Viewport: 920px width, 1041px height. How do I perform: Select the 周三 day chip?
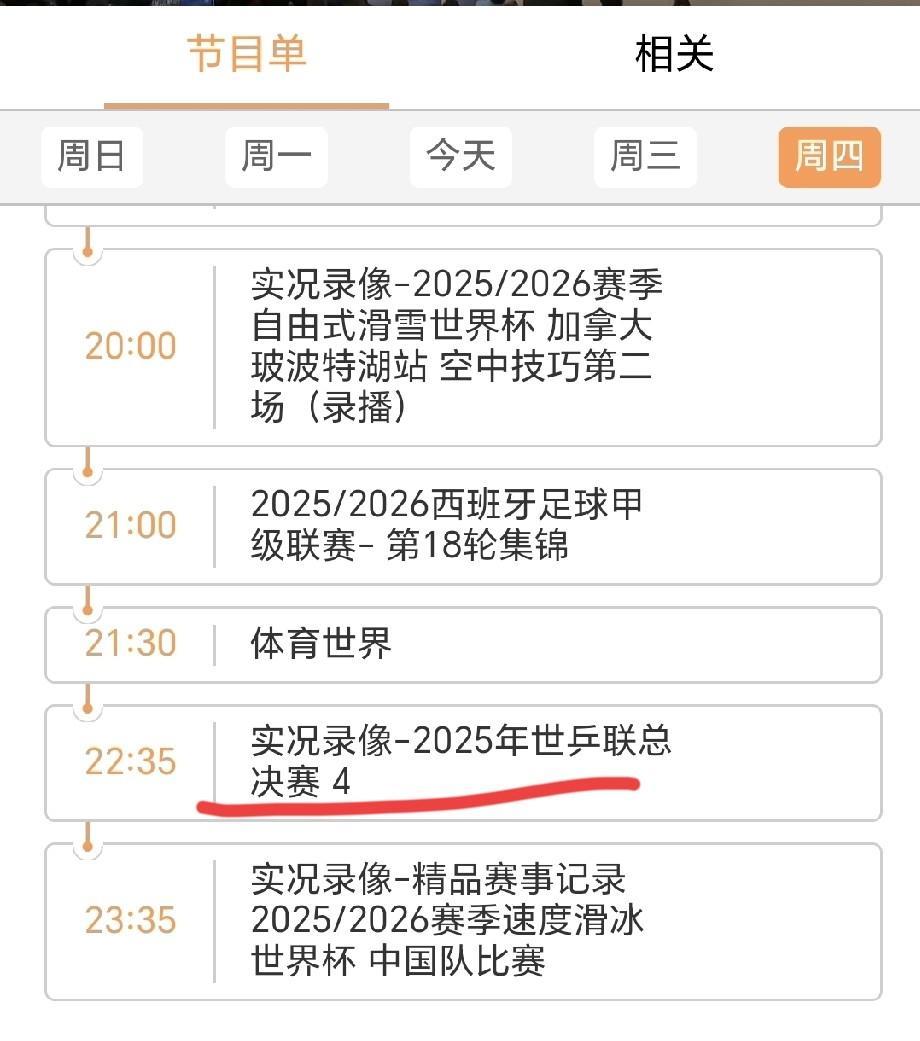click(x=645, y=157)
